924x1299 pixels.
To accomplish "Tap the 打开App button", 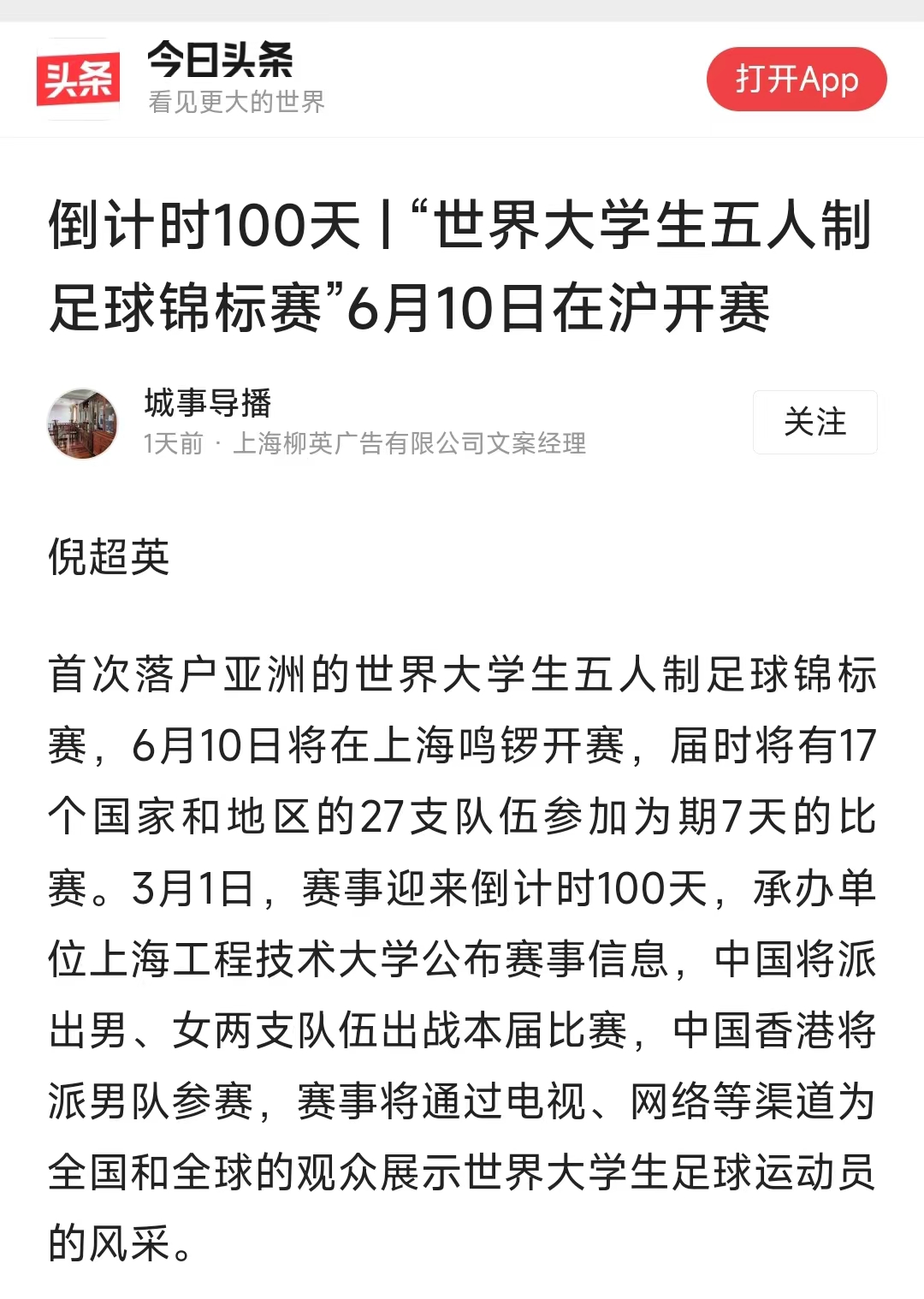I will (x=796, y=80).
